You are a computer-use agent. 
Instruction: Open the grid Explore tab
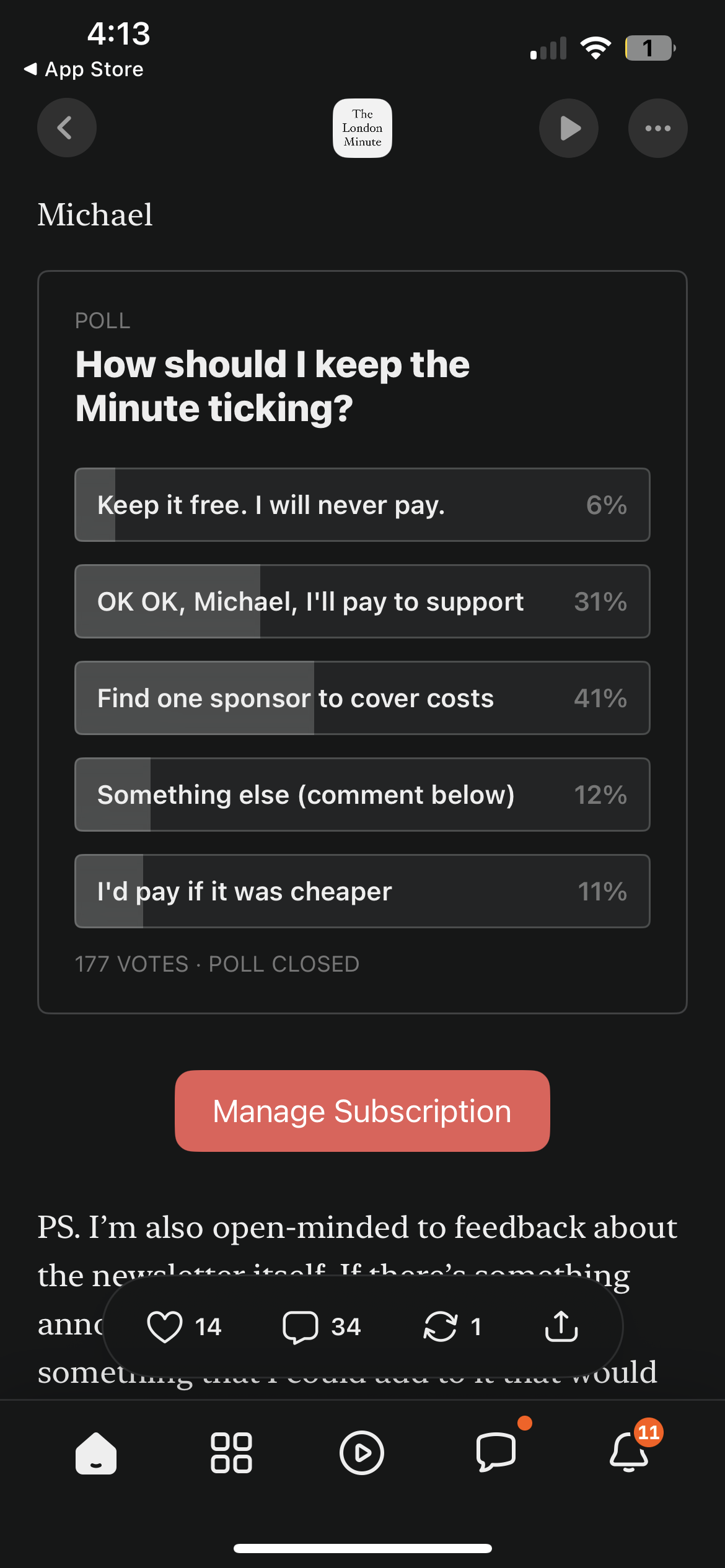point(231,1453)
